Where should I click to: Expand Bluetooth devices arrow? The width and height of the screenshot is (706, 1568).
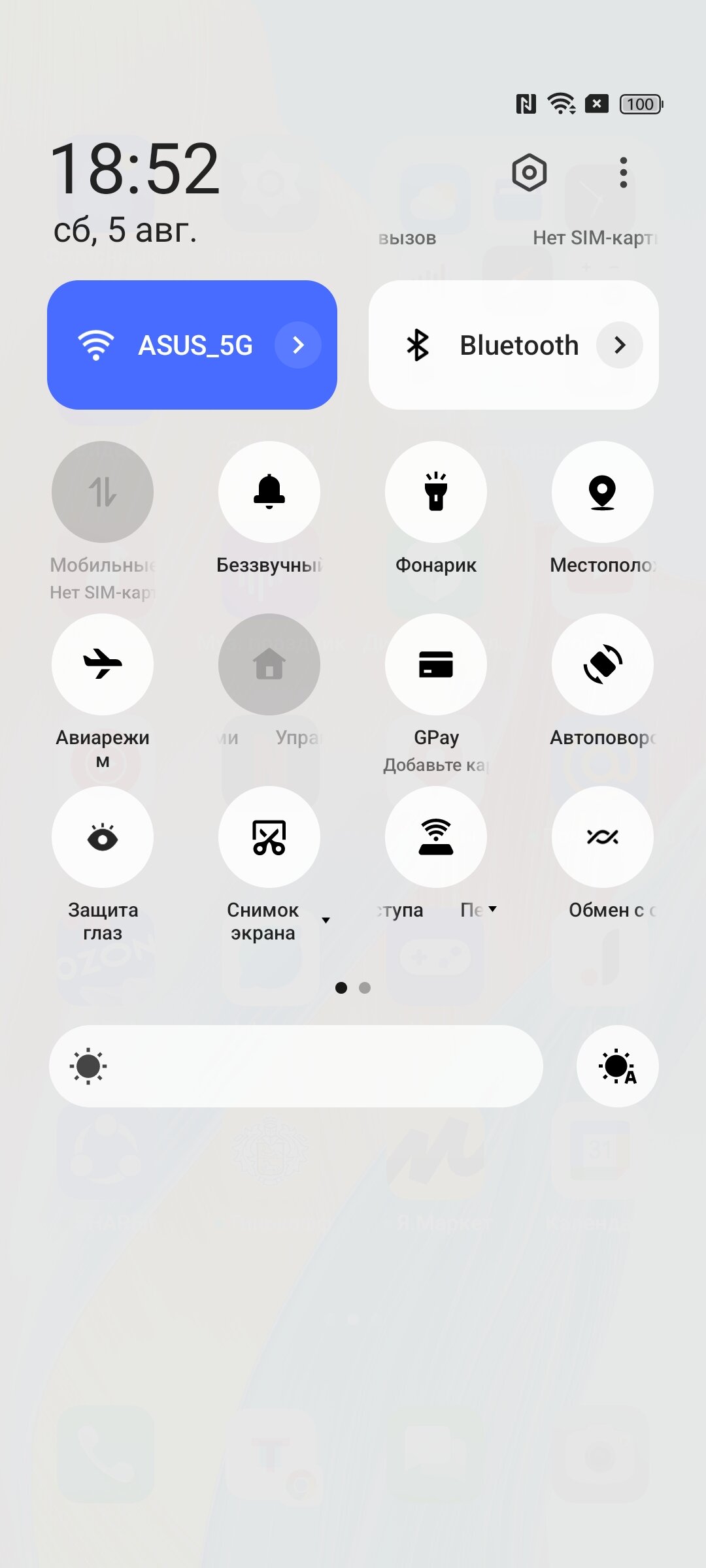click(620, 345)
